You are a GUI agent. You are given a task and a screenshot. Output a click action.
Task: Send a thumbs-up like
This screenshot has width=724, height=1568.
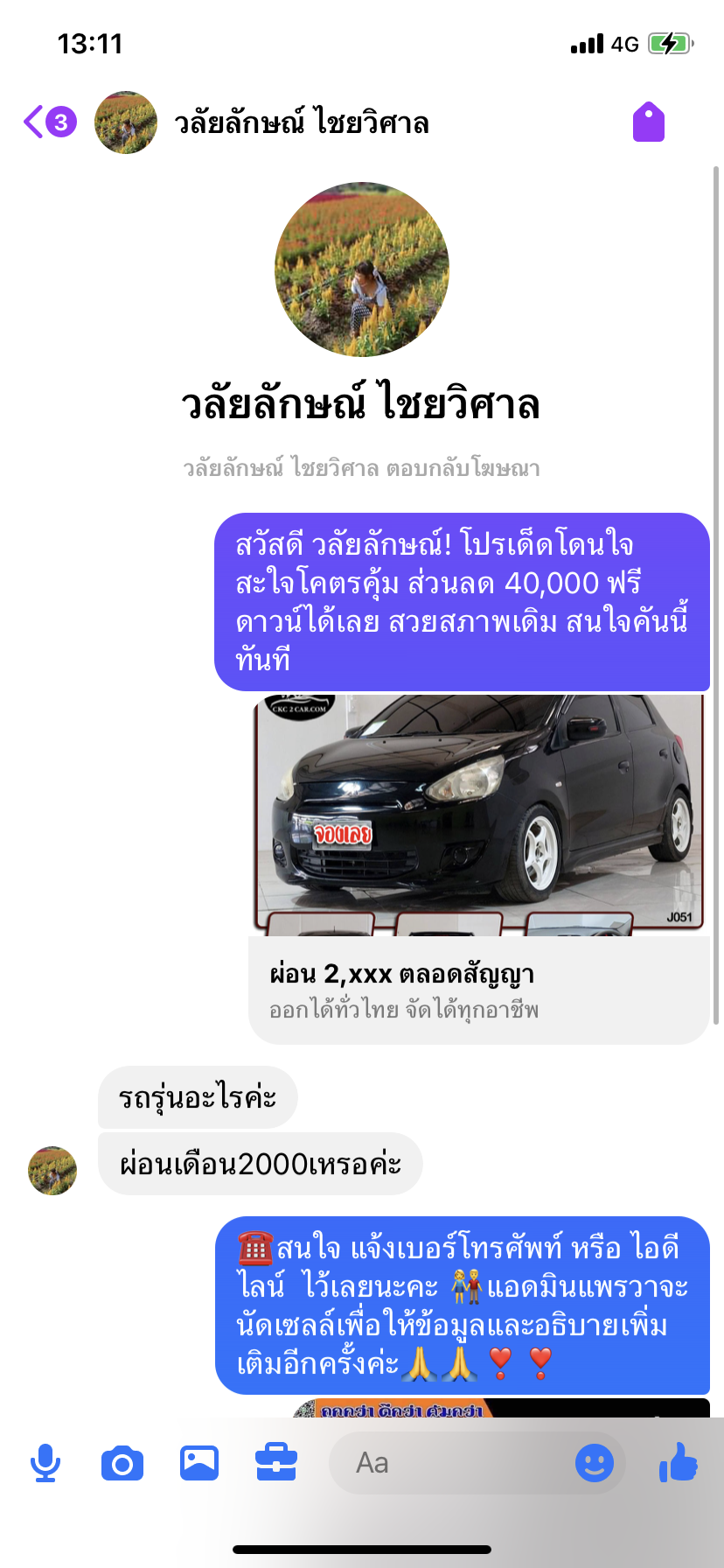(x=679, y=1462)
